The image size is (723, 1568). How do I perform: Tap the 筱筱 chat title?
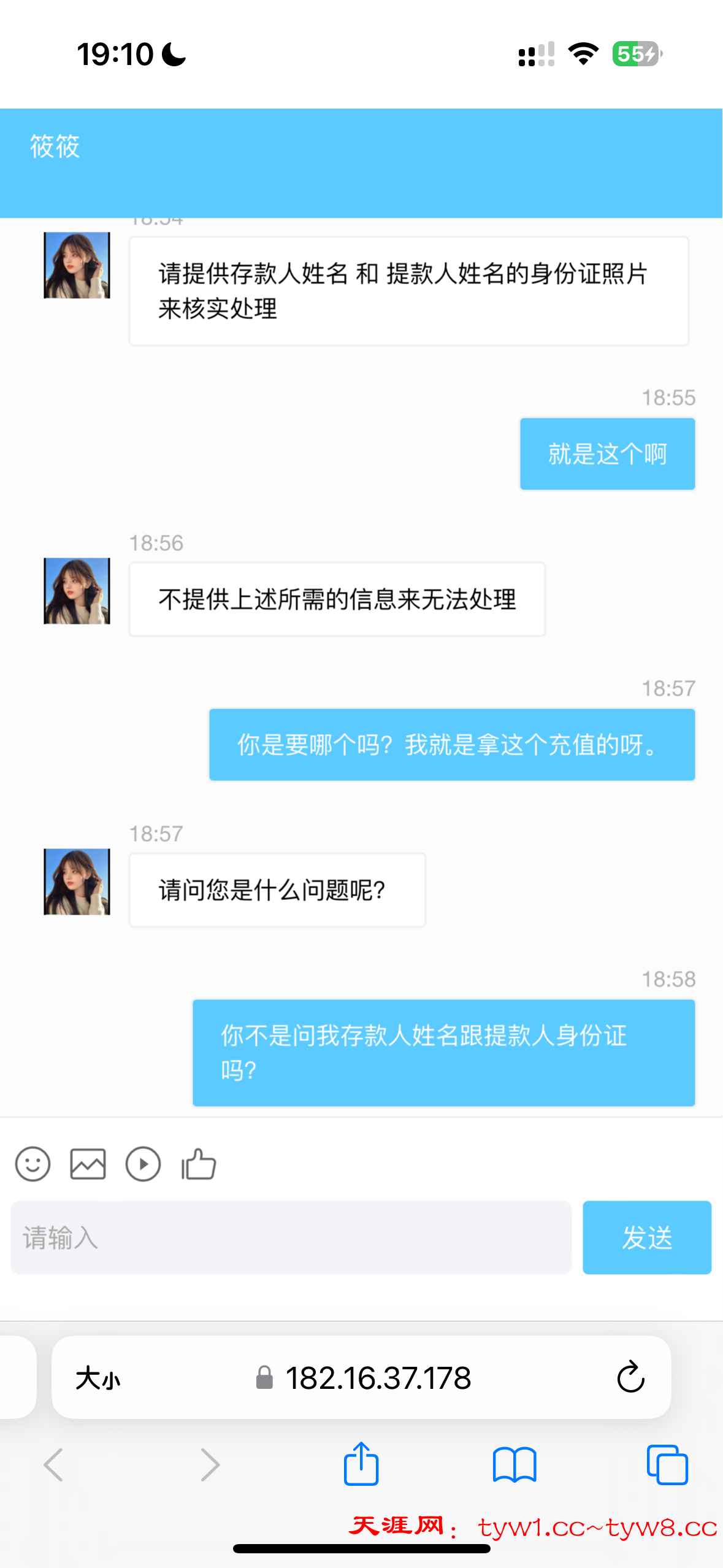point(55,148)
